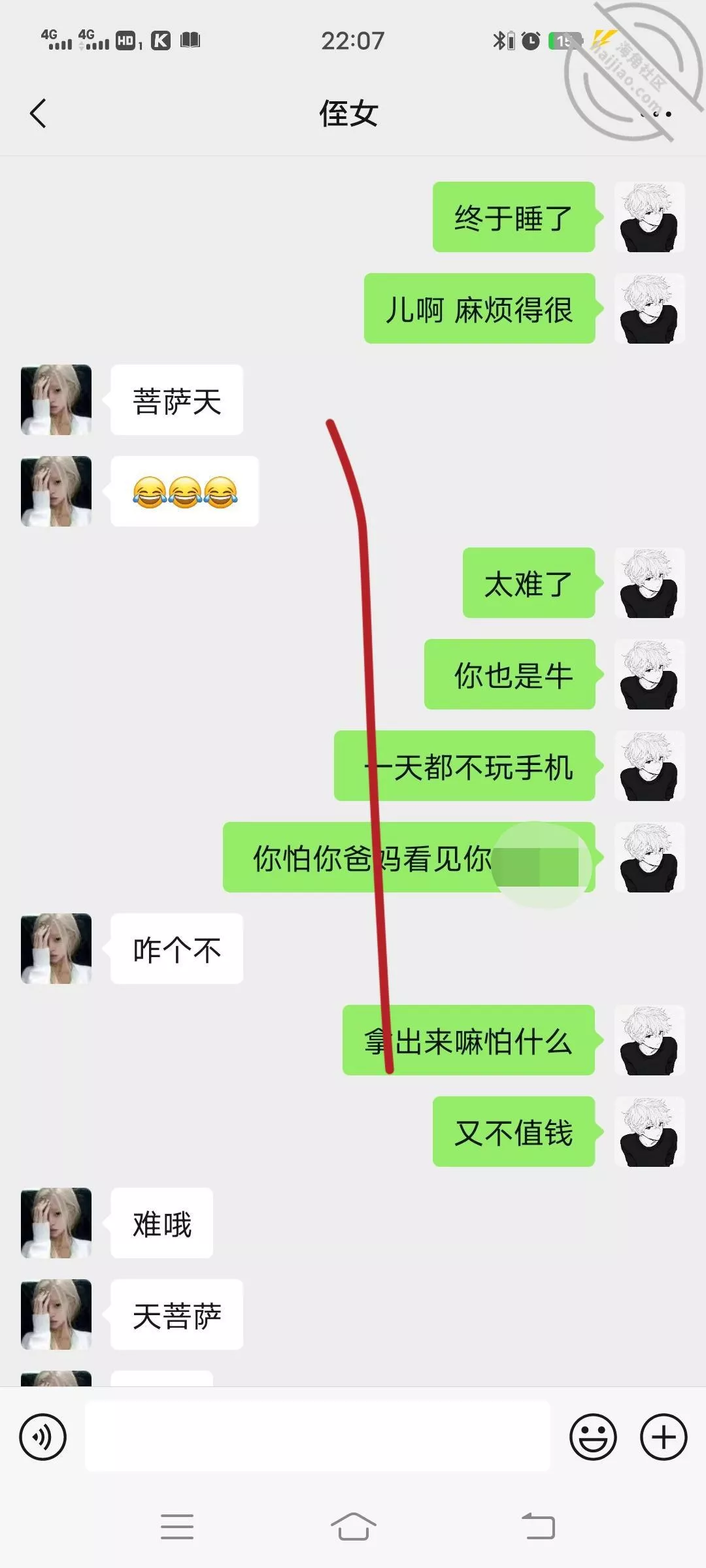Go back from the 侄女 chat
The height and width of the screenshot is (1568, 706).
38,114
